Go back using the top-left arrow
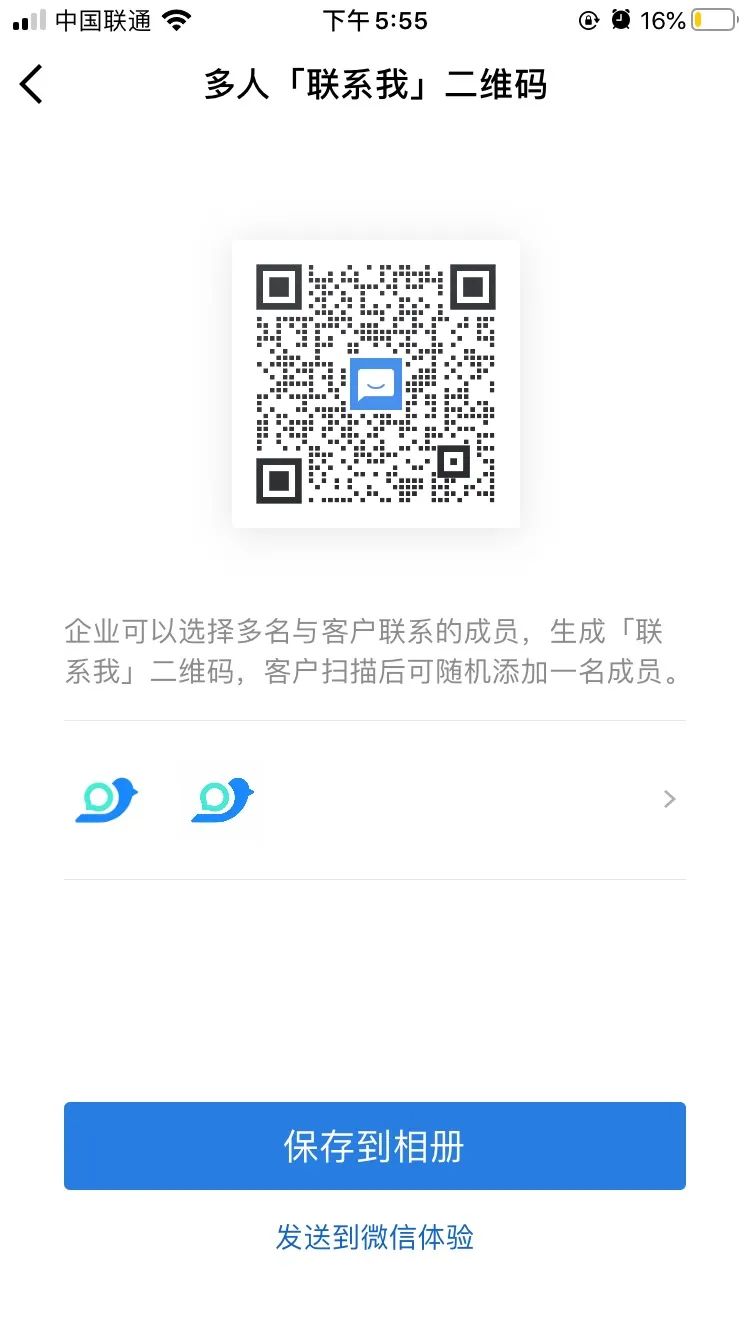Image resolution: width=750 pixels, height=1334 pixels. tap(32, 84)
